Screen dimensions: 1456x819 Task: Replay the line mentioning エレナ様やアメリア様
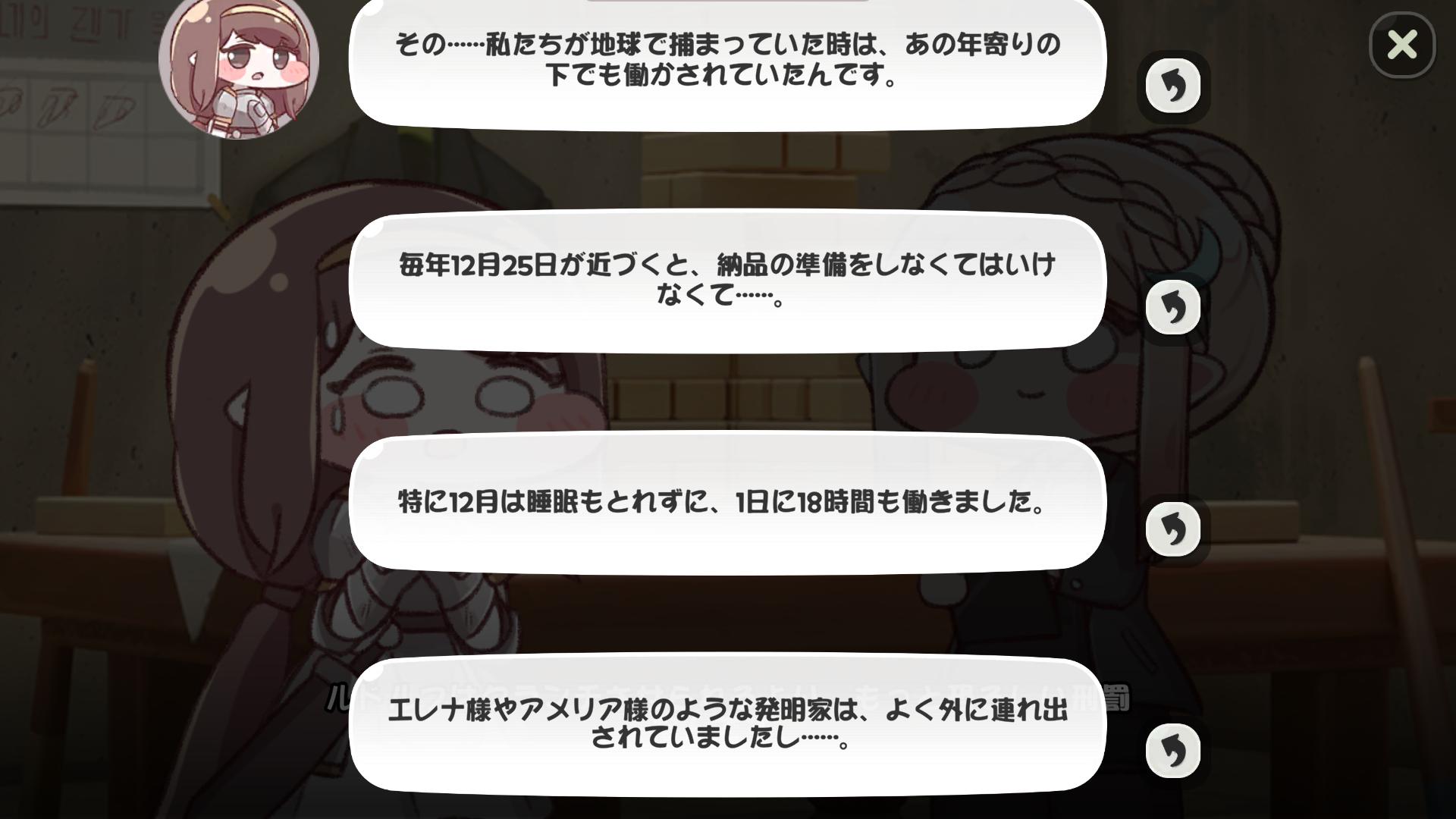[1172, 750]
